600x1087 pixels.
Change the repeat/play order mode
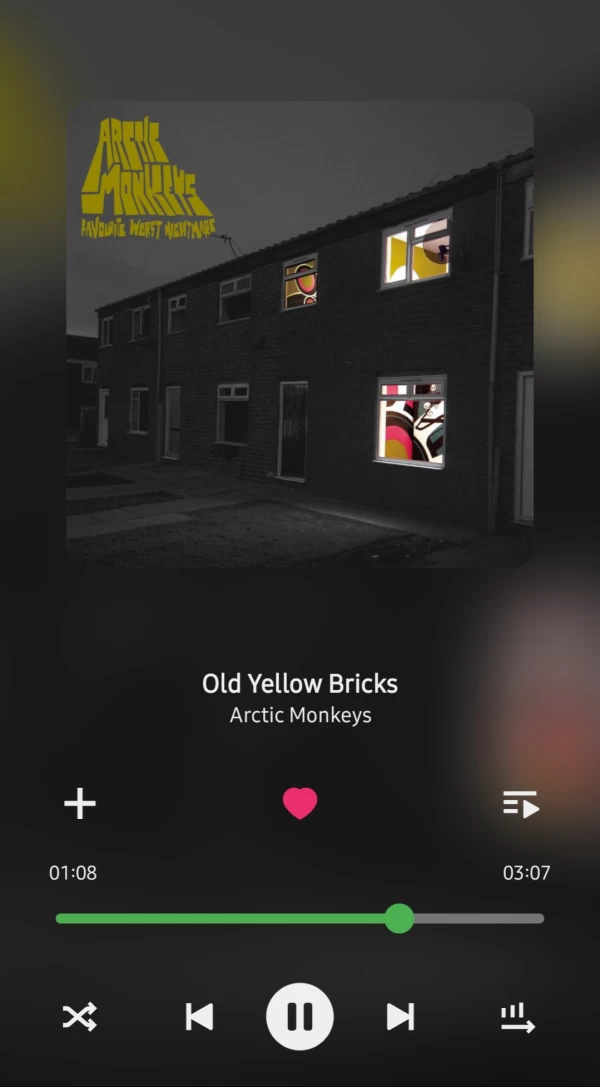[x=518, y=1018]
